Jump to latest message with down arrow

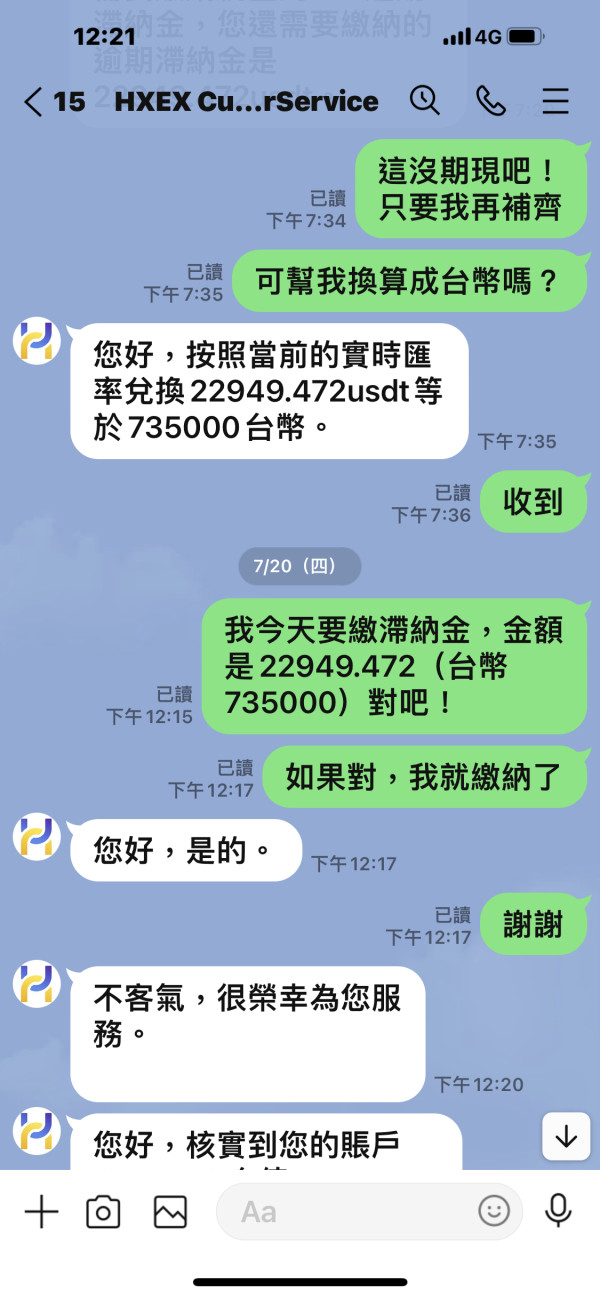click(567, 1137)
